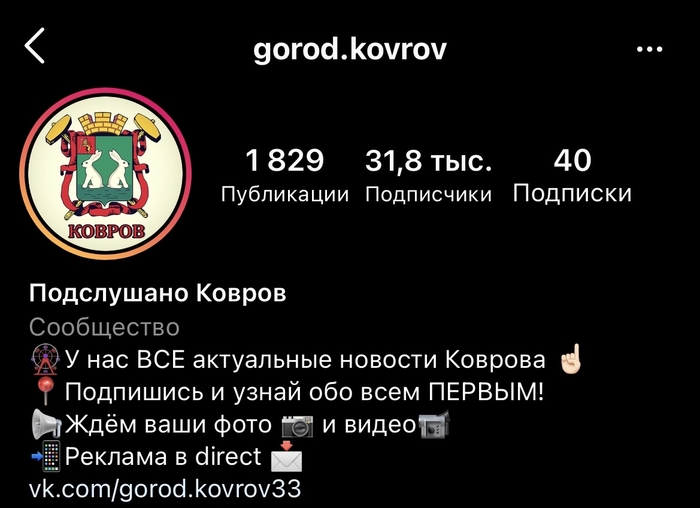Go back using the top-left arrow

pyautogui.click(x=36, y=46)
